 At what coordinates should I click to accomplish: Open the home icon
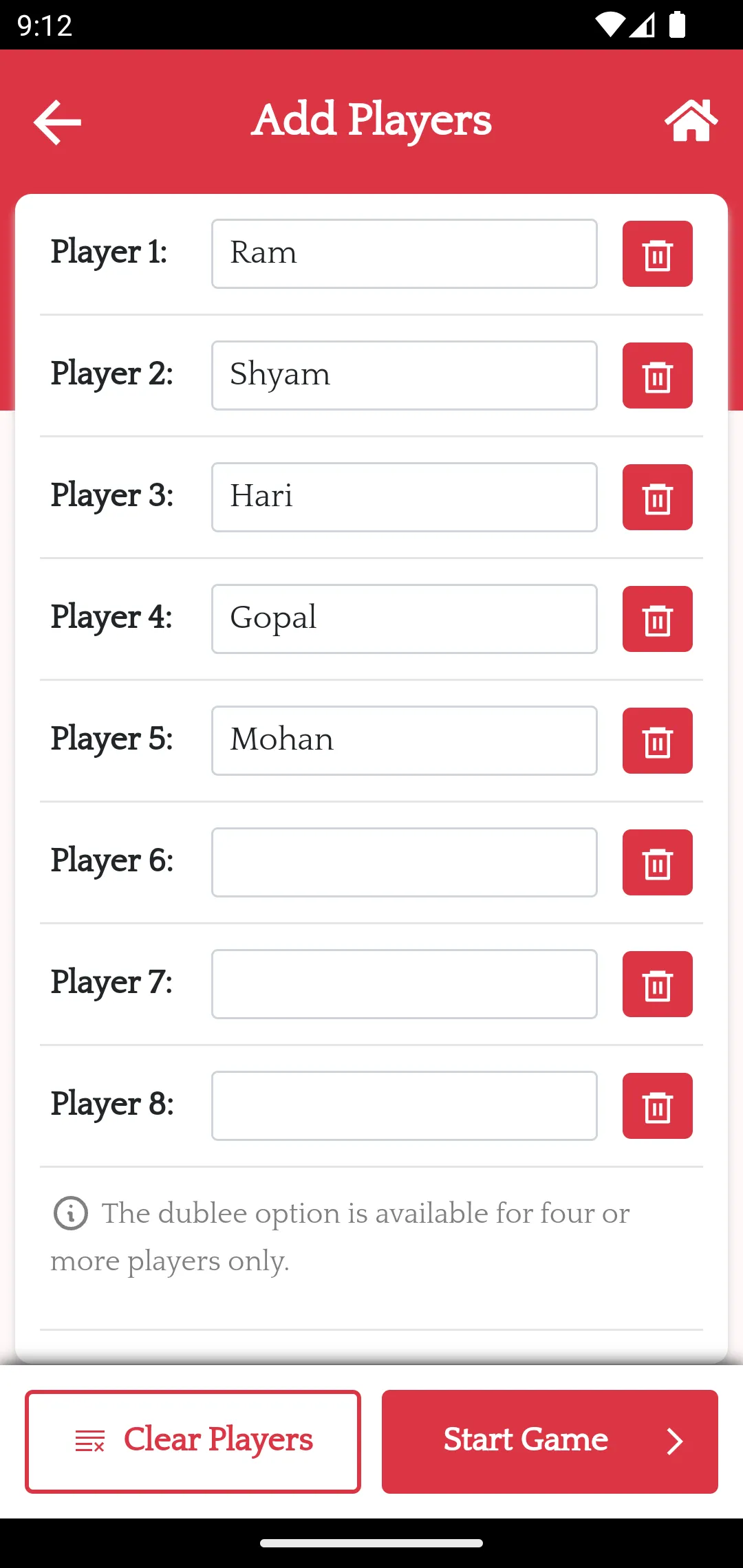click(x=691, y=121)
